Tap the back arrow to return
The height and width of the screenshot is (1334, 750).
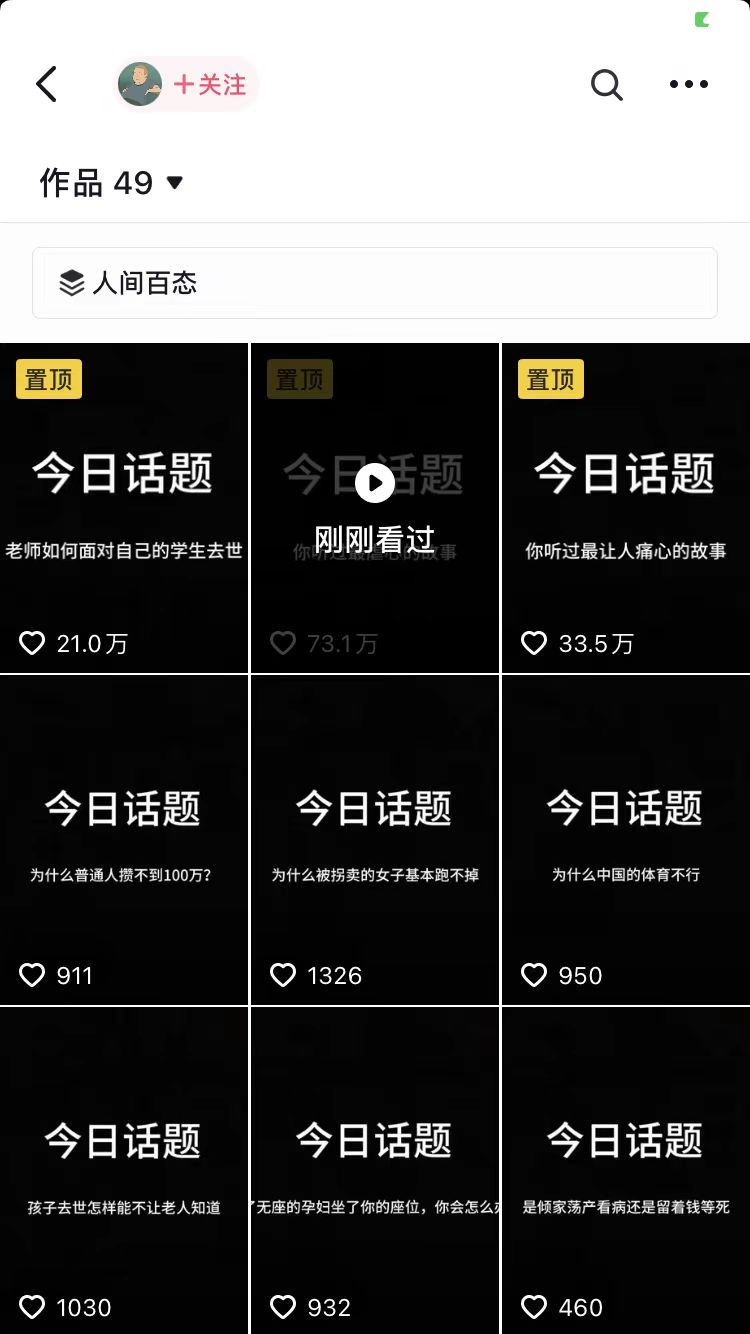[x=46, y=84]
